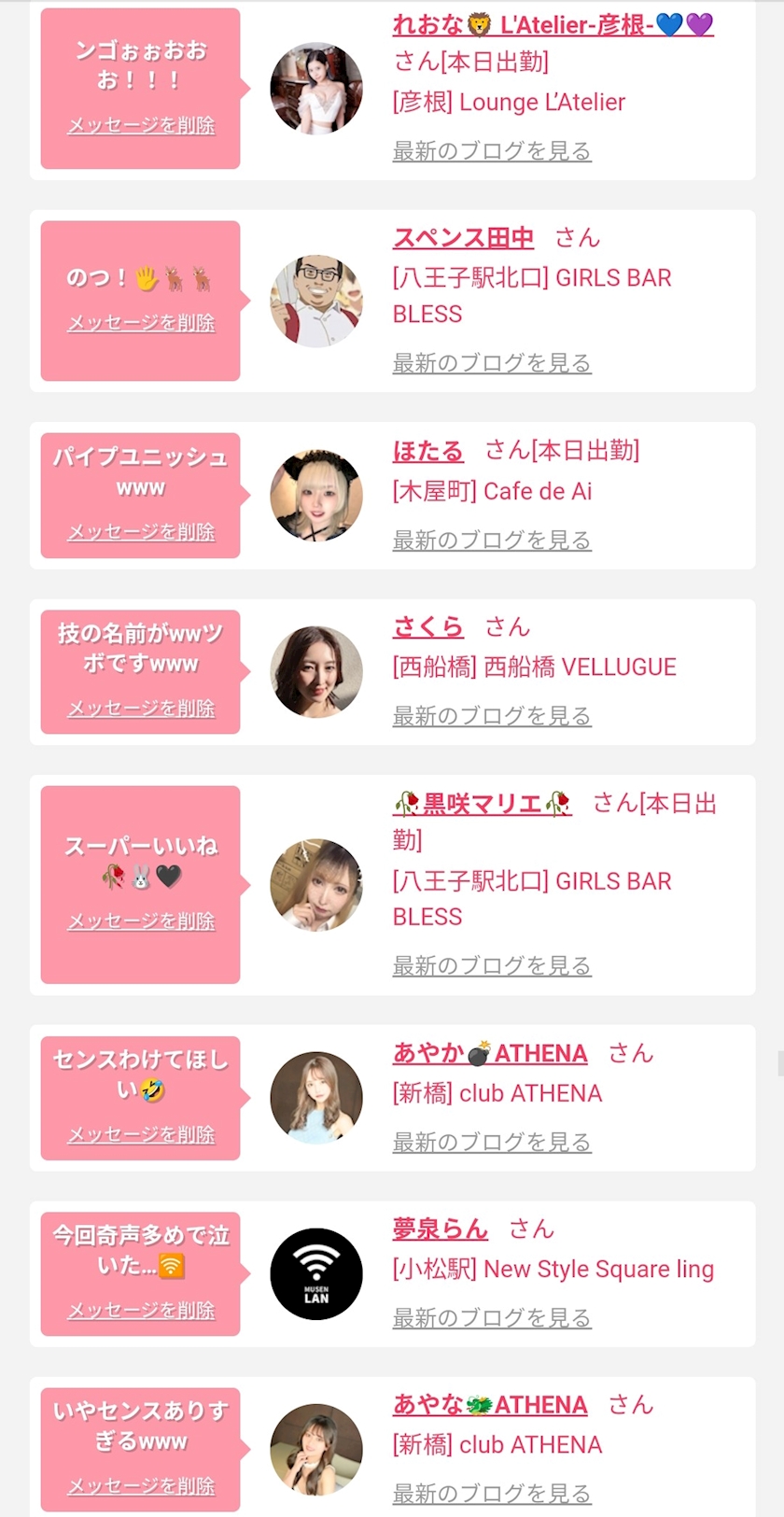View the latest blog of 夢泉らん

tap(492, 1318)
